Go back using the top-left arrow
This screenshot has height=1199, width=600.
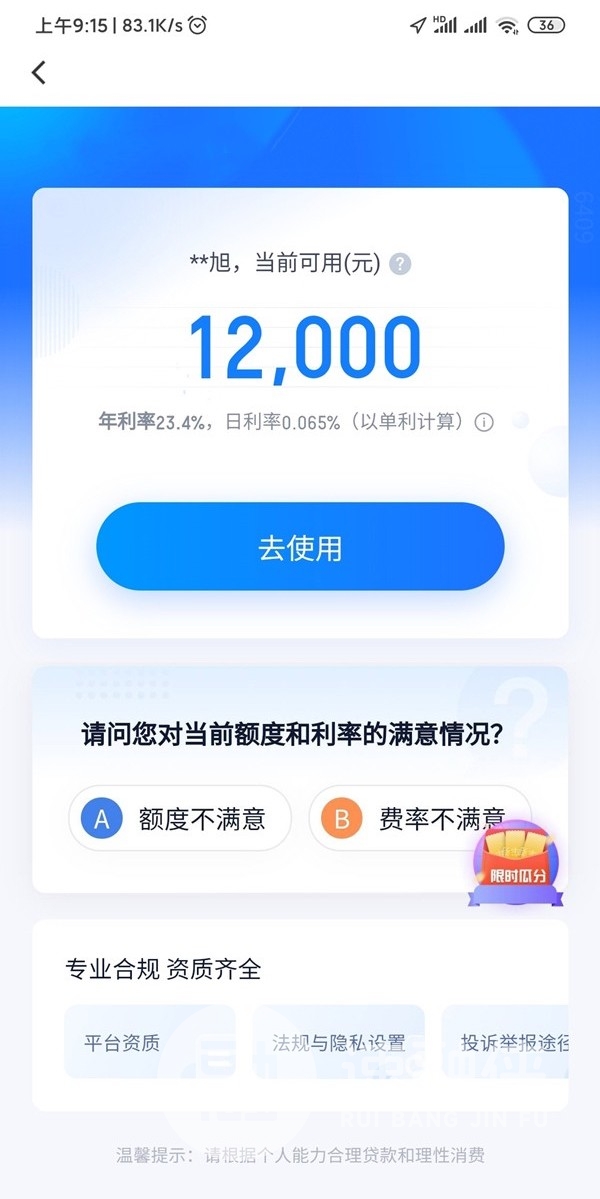click(39, 72)
